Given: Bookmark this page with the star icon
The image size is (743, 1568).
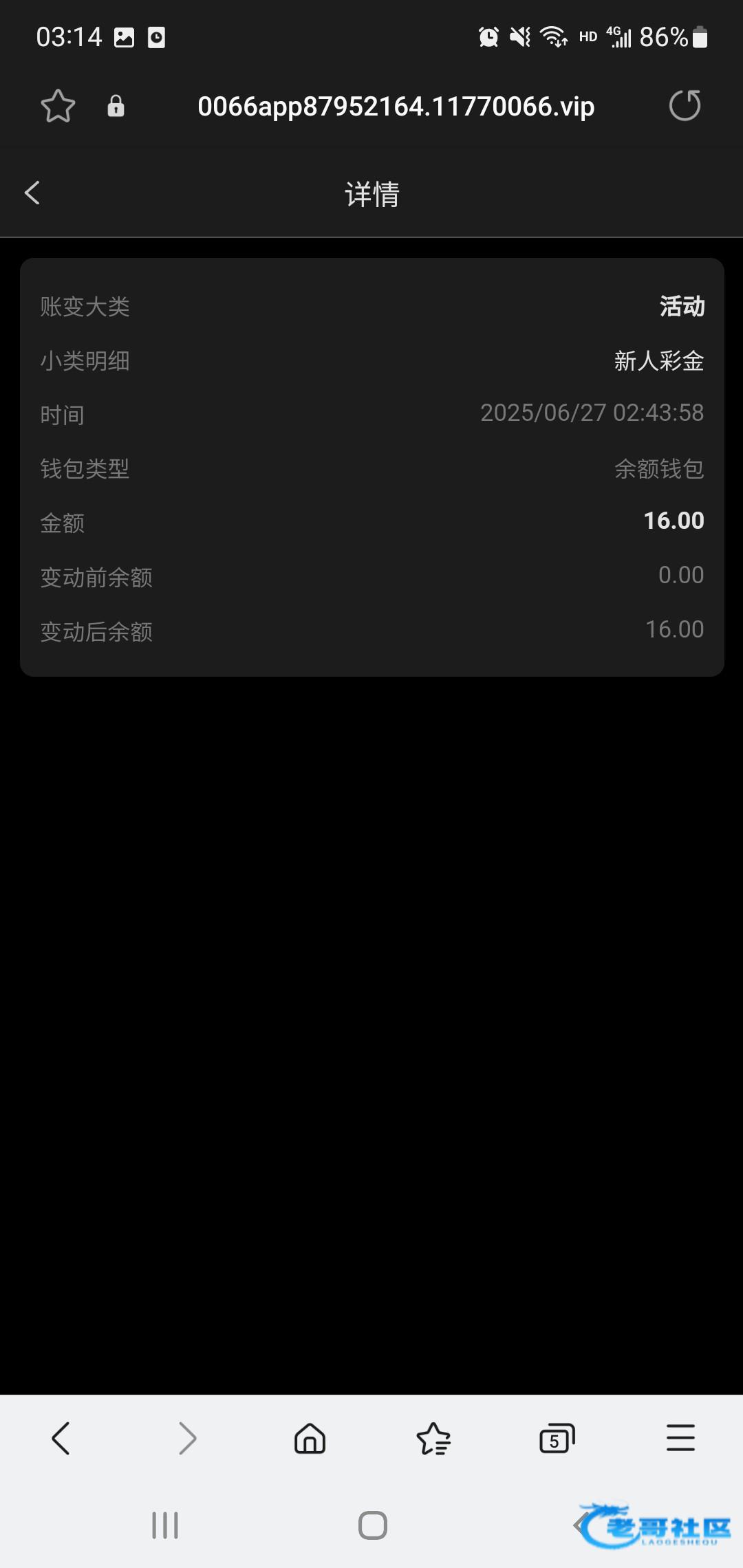Looking at the screenshot, I should pyautogui.click(x=58, y=106).
